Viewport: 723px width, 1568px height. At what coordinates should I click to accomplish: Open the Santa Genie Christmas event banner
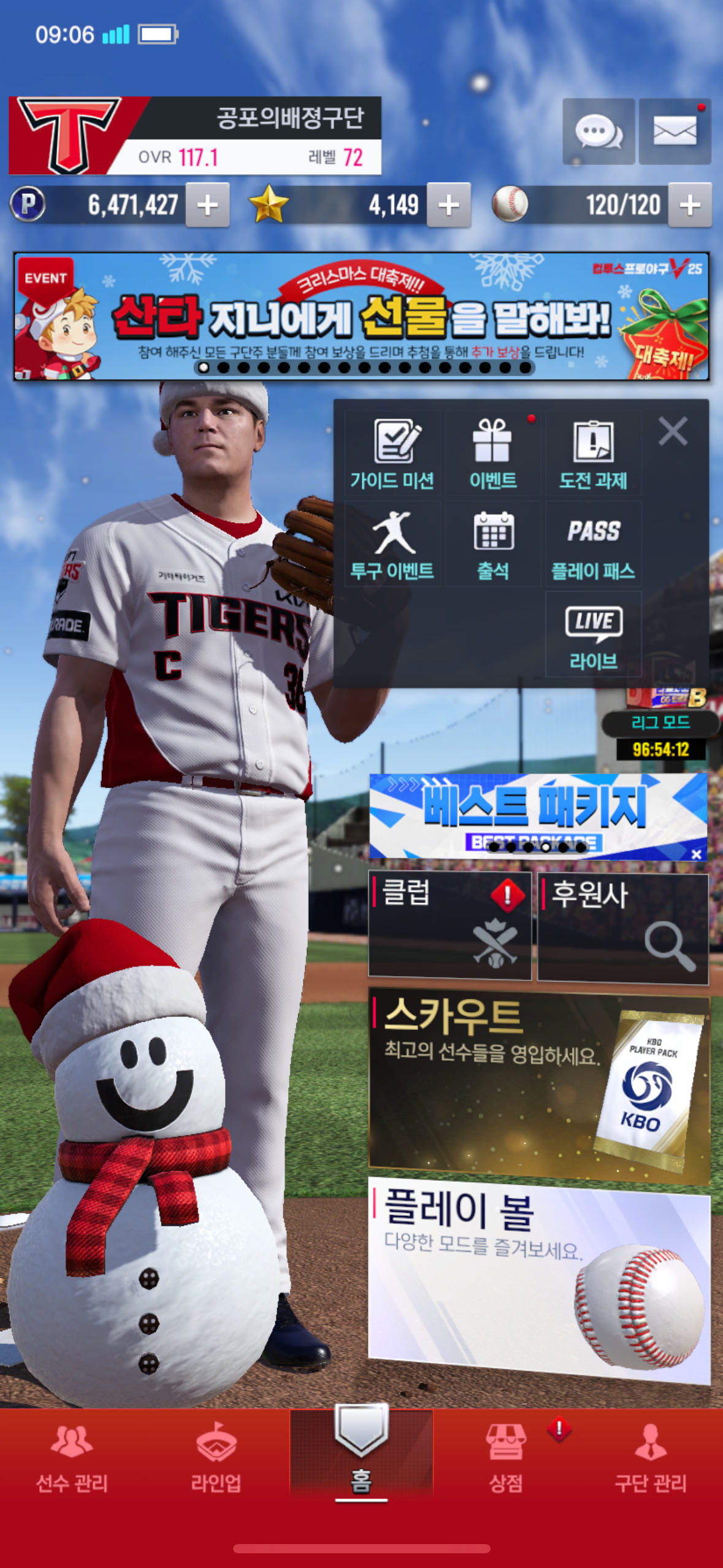click(361, 316)
